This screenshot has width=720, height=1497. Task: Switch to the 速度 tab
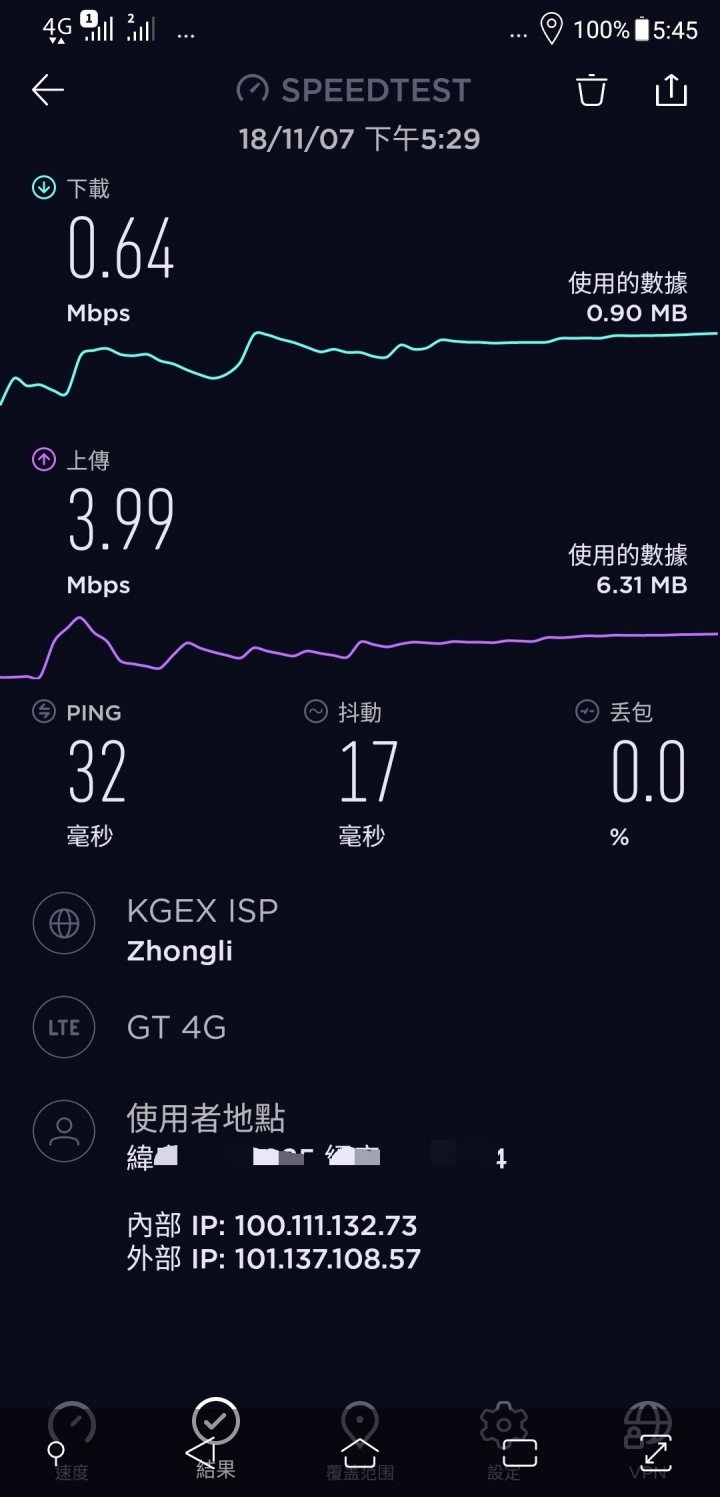pyautogui.click(x=72, y=1439)
